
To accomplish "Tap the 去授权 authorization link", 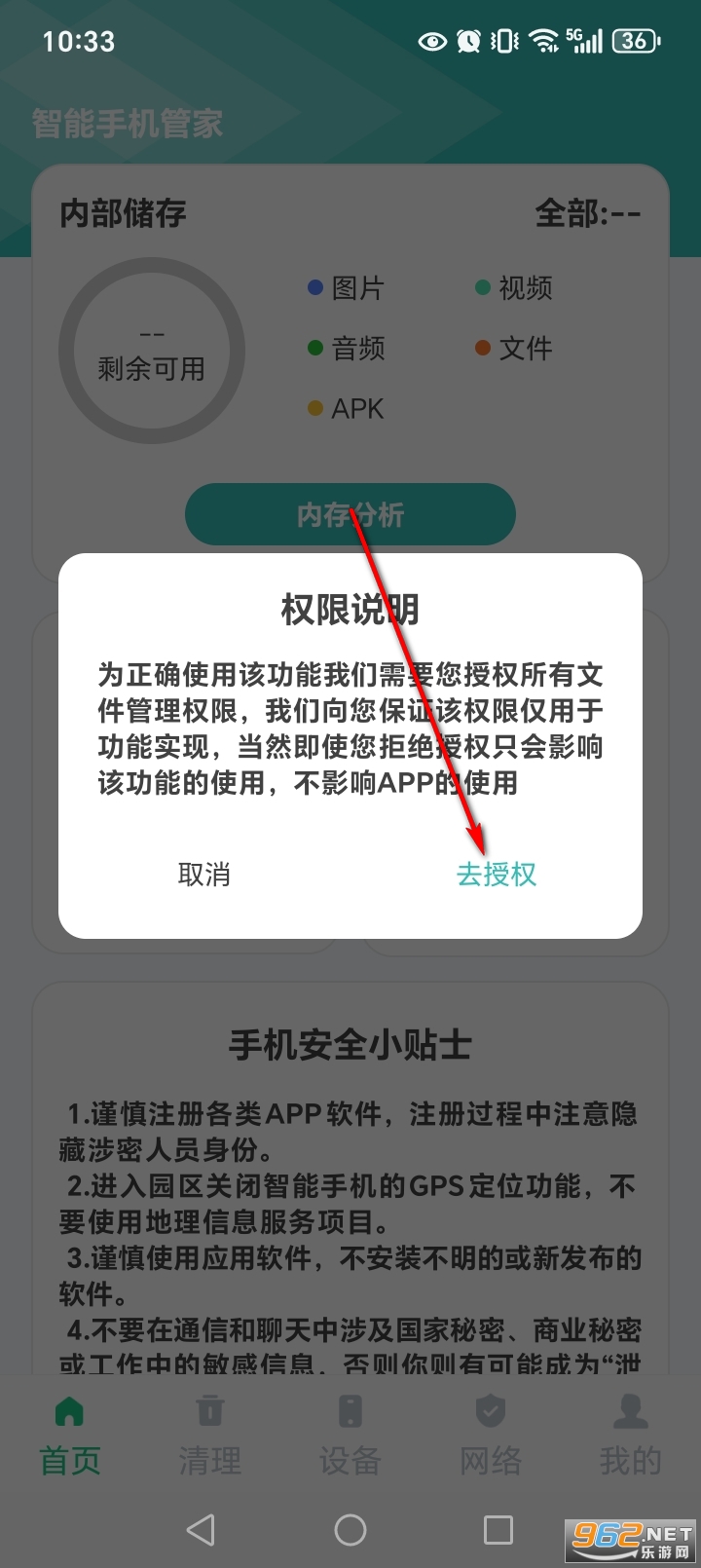I will coord(496,876).
